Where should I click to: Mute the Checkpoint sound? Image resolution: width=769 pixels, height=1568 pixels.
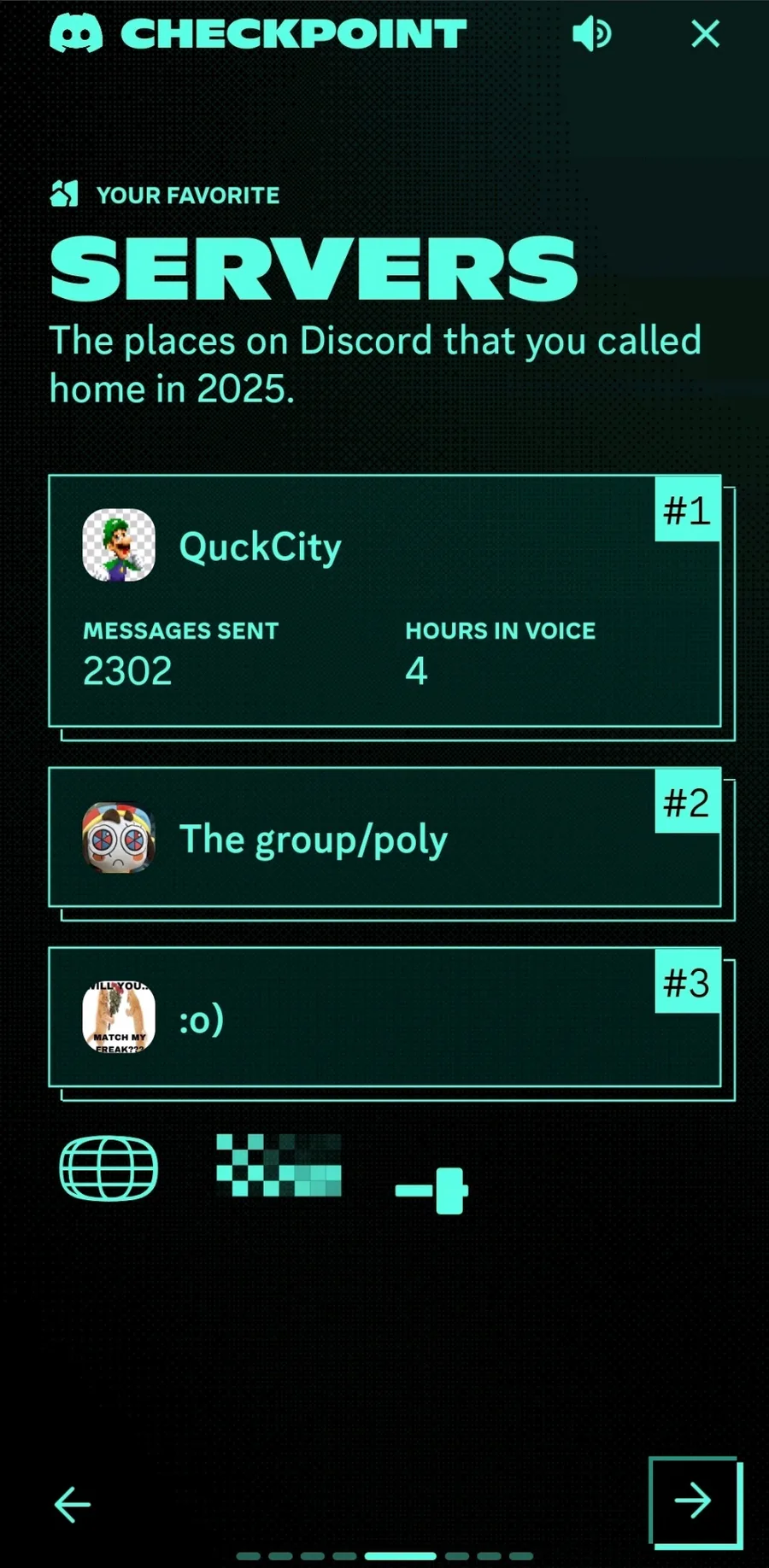click(591, 34)
